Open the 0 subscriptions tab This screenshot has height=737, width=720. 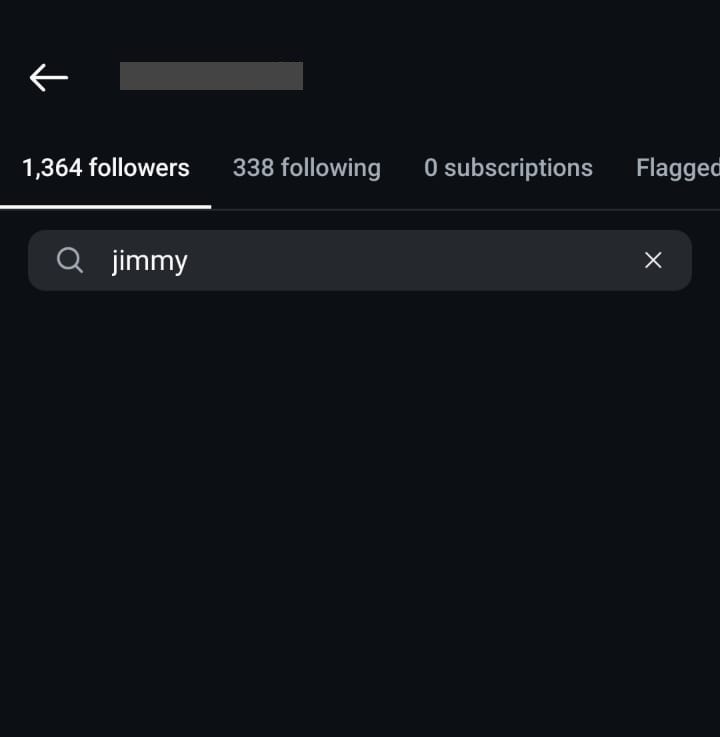[x=508, y=168]
